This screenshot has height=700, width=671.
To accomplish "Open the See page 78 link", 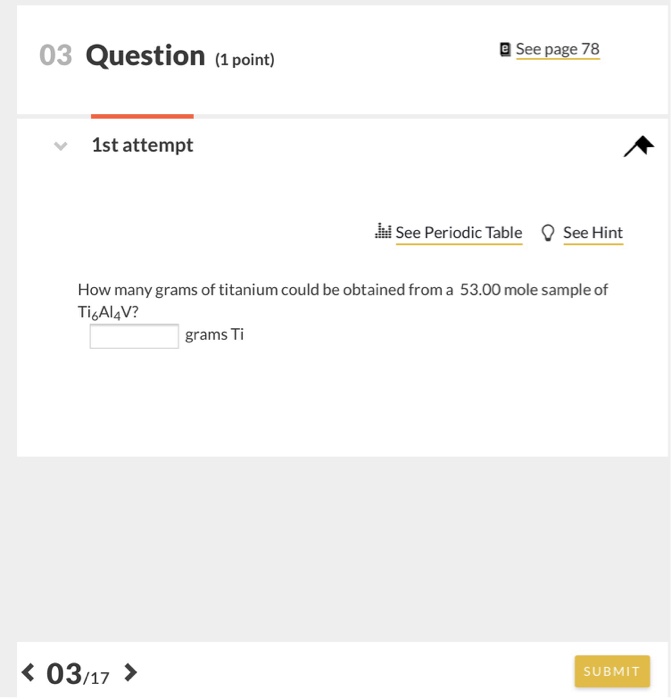I will click(x=557, y=49).
